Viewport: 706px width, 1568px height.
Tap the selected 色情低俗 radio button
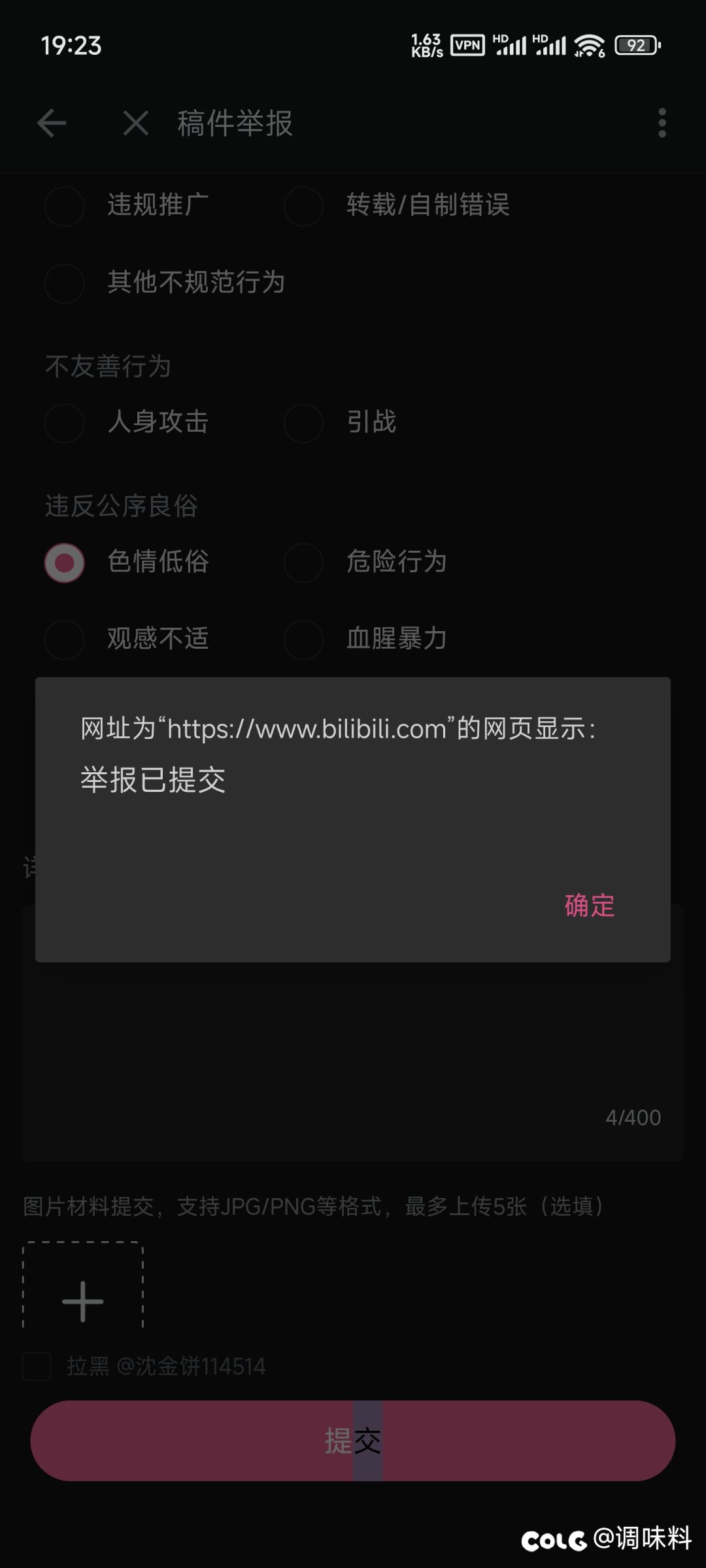(x=64, y=563)
